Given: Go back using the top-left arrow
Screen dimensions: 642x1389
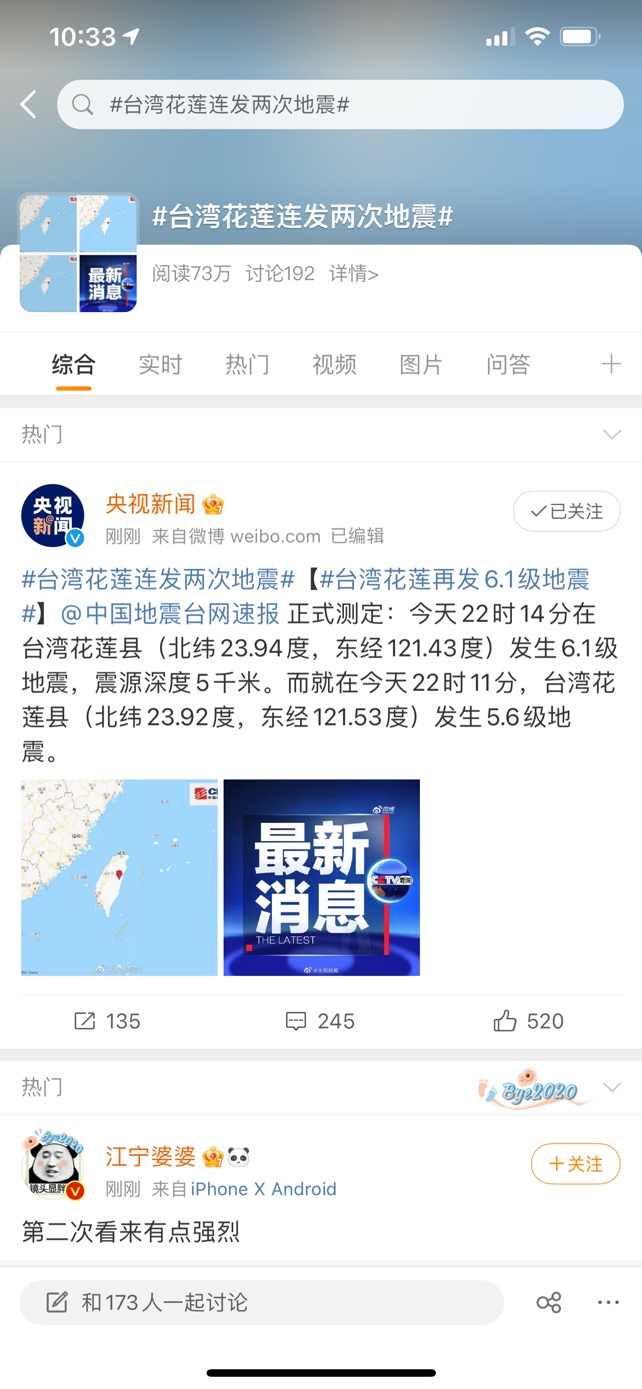Looking at the screenshot, I should coord(28,104).
